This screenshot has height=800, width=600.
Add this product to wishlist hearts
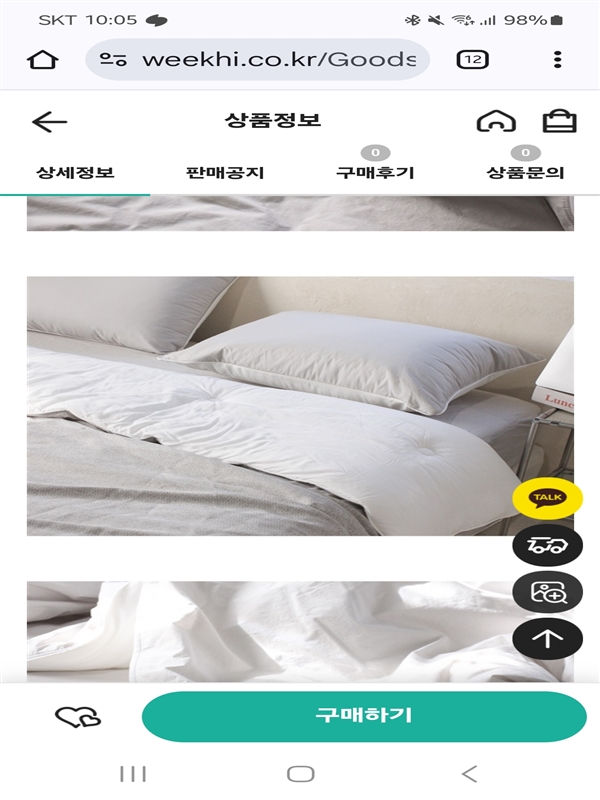77,716
